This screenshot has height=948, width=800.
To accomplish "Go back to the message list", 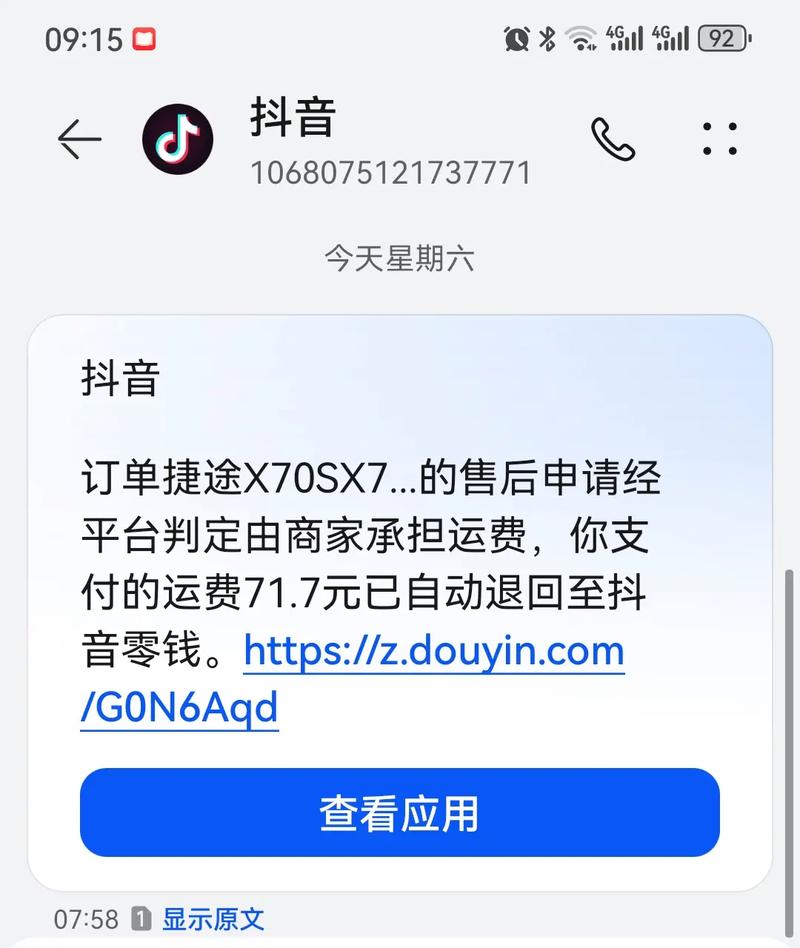I will click(x=80, y=139).
